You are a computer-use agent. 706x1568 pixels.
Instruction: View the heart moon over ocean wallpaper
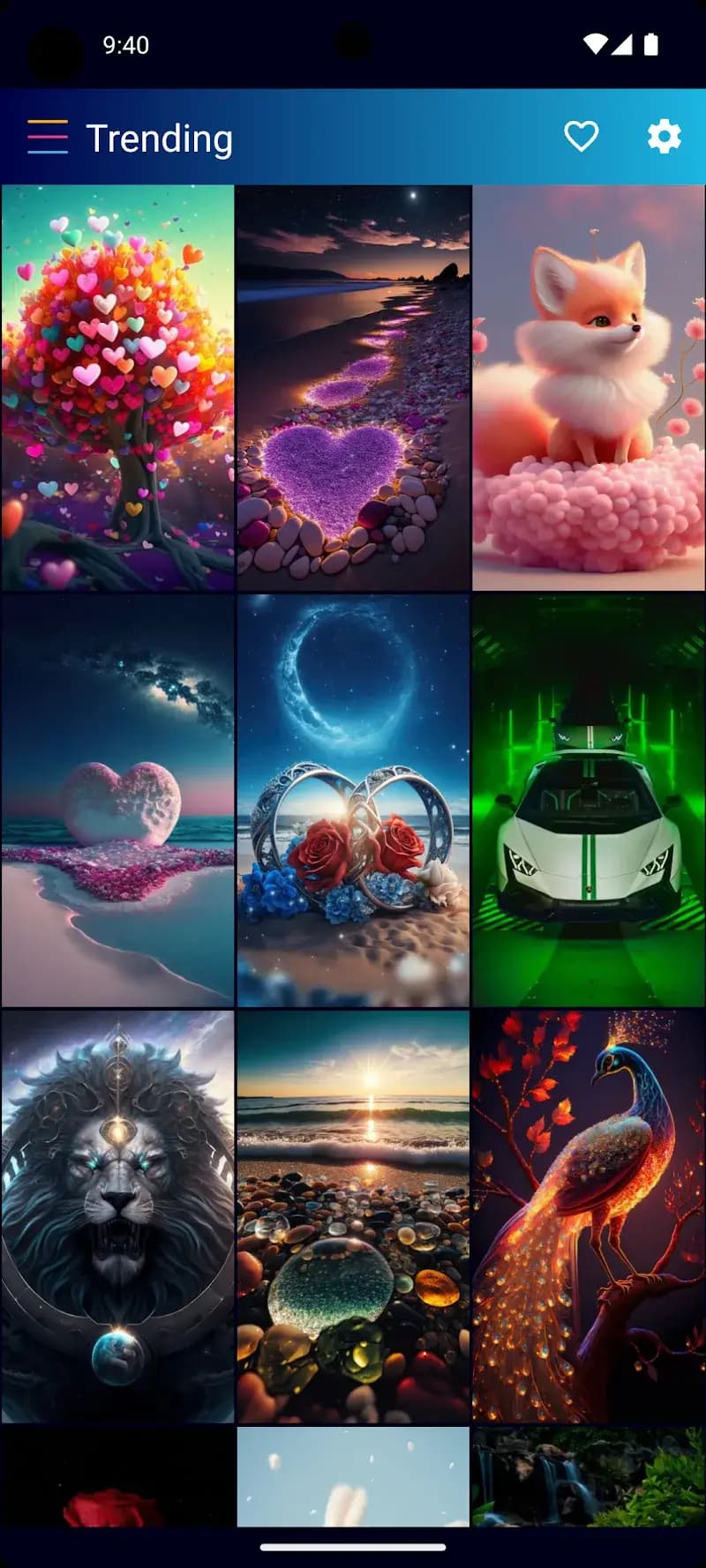(x=118, y=801)
